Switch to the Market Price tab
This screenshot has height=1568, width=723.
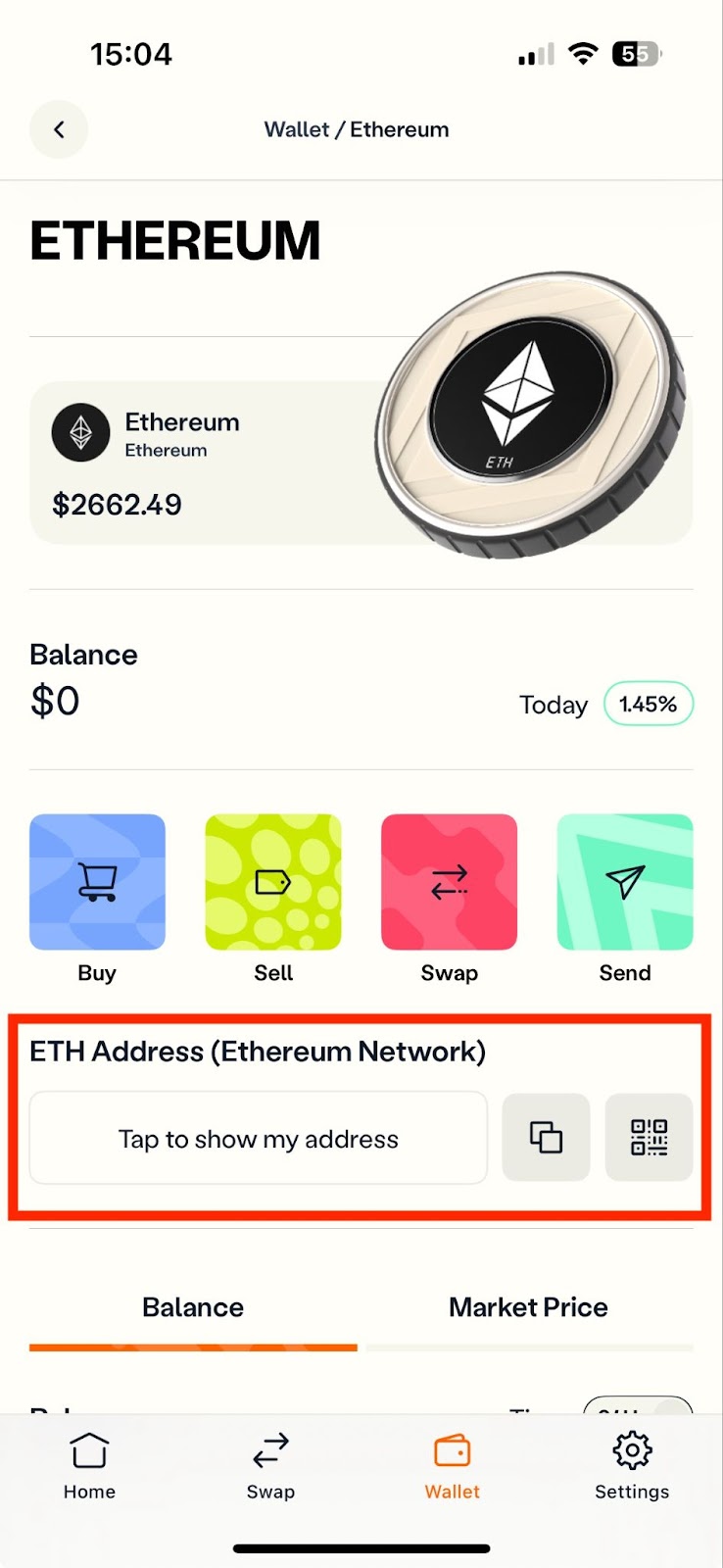click(529, 1307)
